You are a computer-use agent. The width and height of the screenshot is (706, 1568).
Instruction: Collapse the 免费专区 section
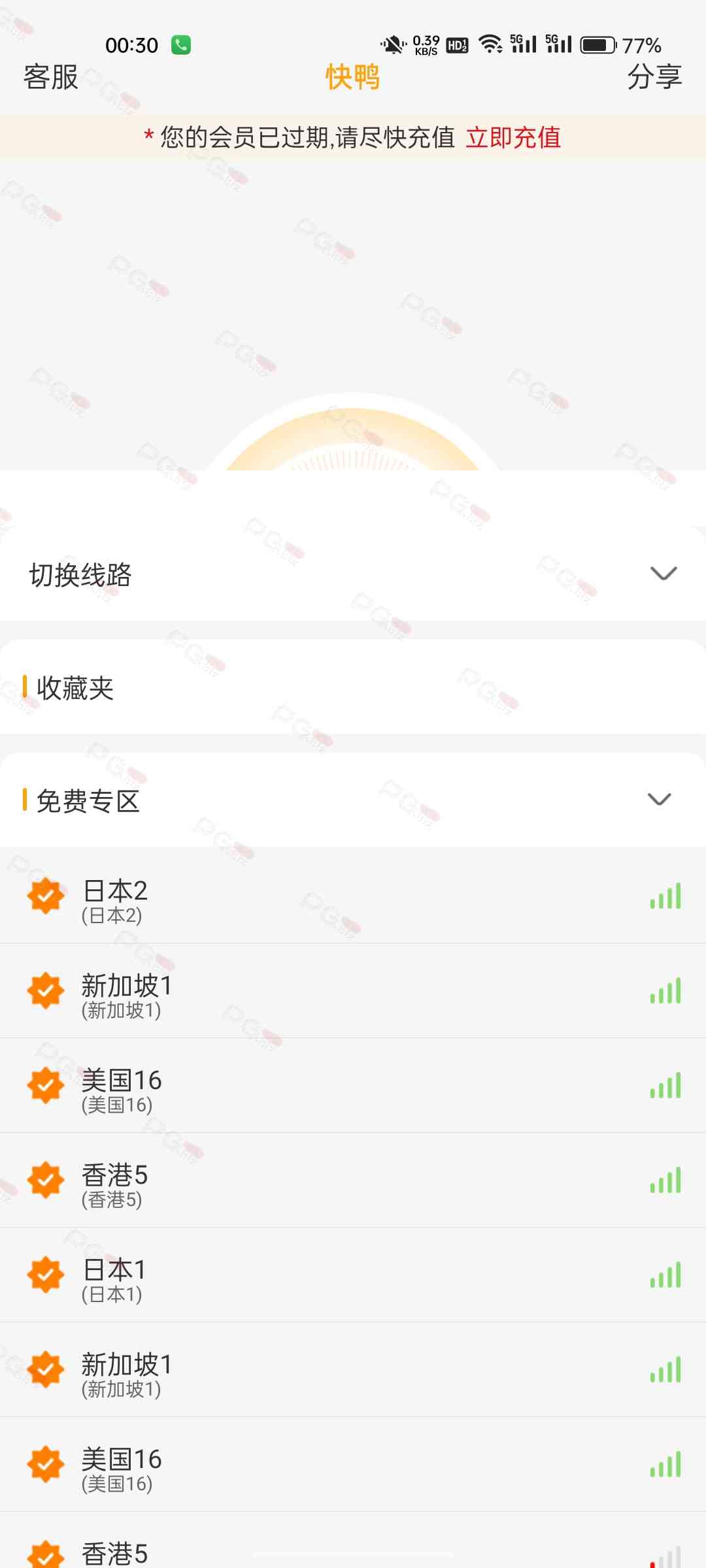click(659, 799)
